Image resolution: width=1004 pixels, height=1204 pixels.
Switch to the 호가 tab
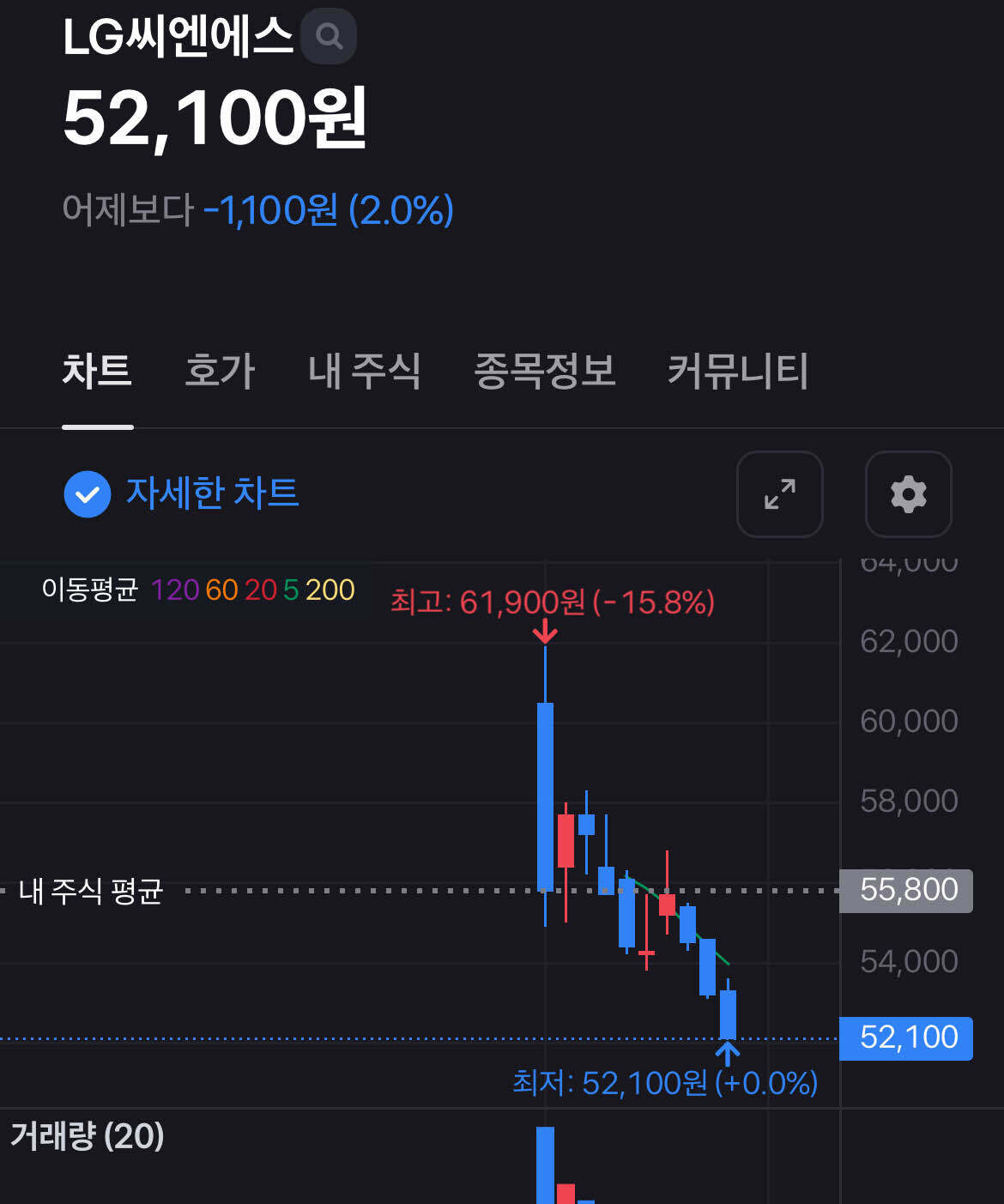[x=220, y=372]
